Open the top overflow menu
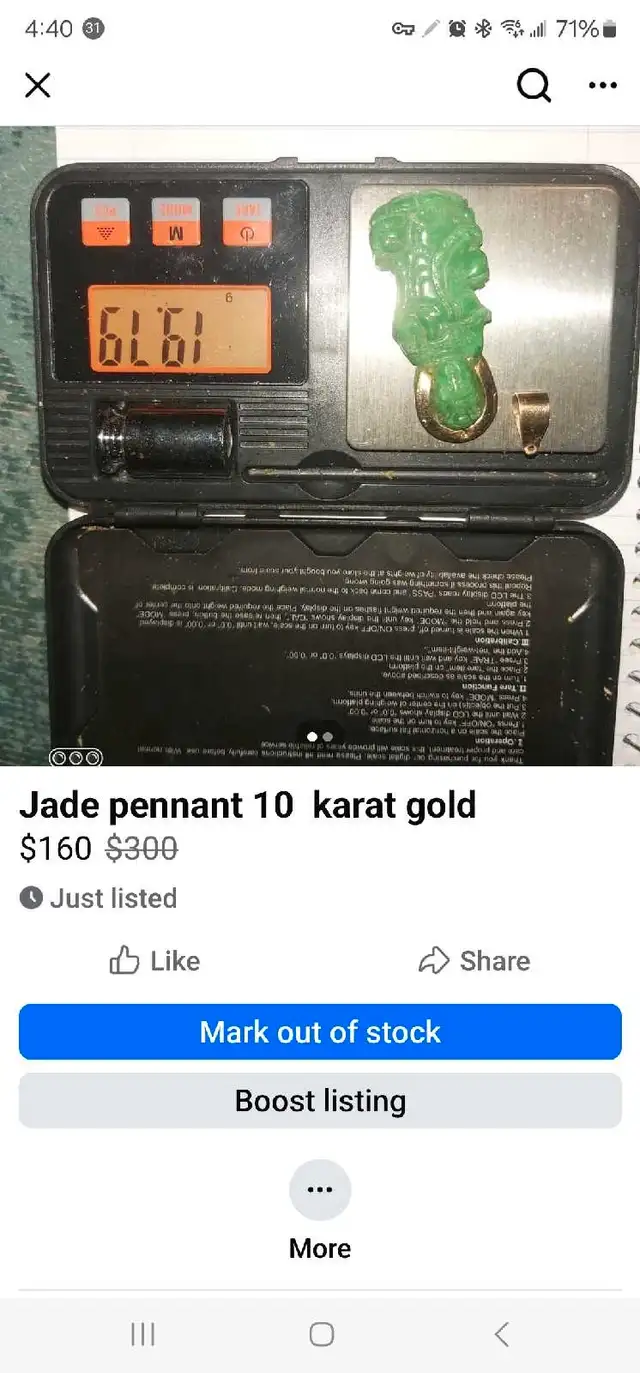The image size is (640, 1373). pos(602,86)
